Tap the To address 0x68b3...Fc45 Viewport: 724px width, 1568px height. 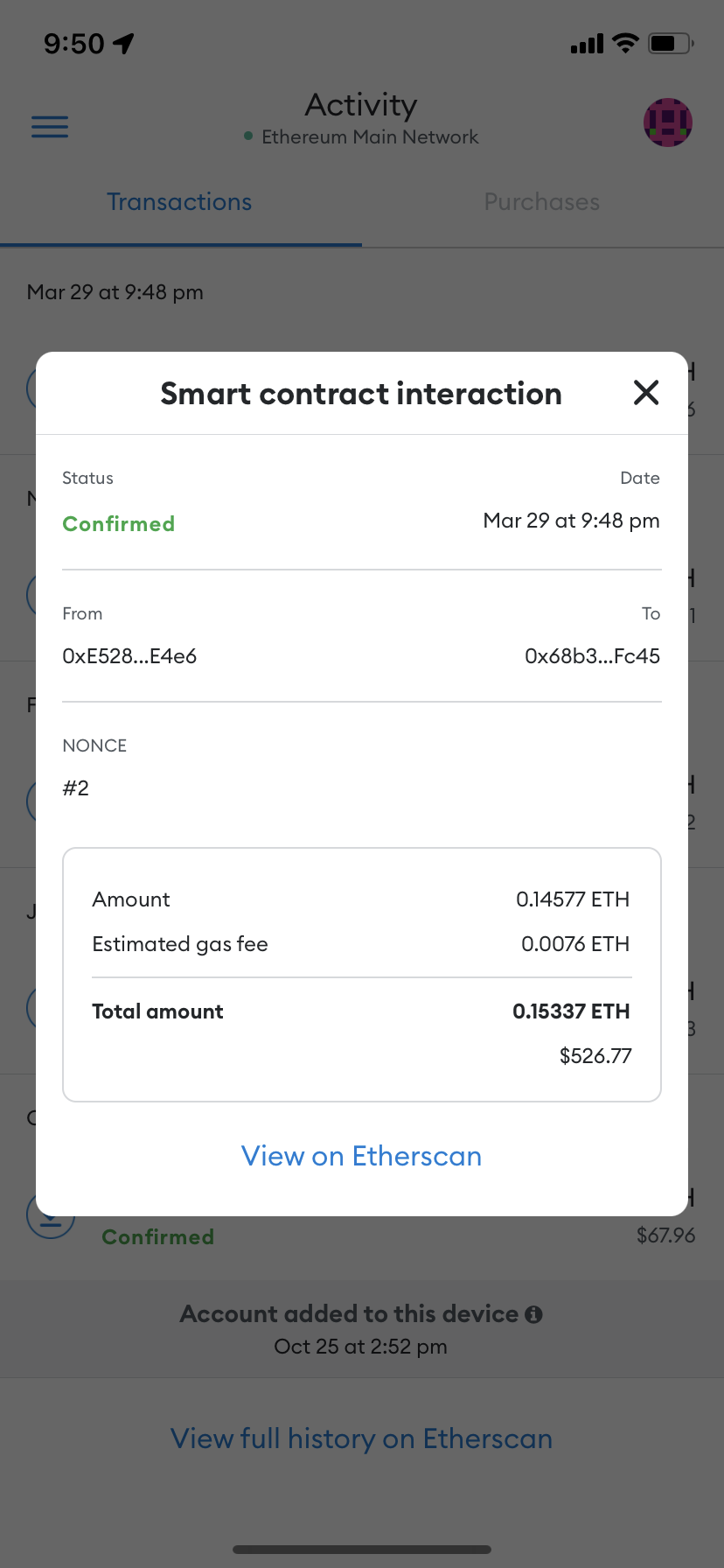pyautogui.click(x=592, y=655)
